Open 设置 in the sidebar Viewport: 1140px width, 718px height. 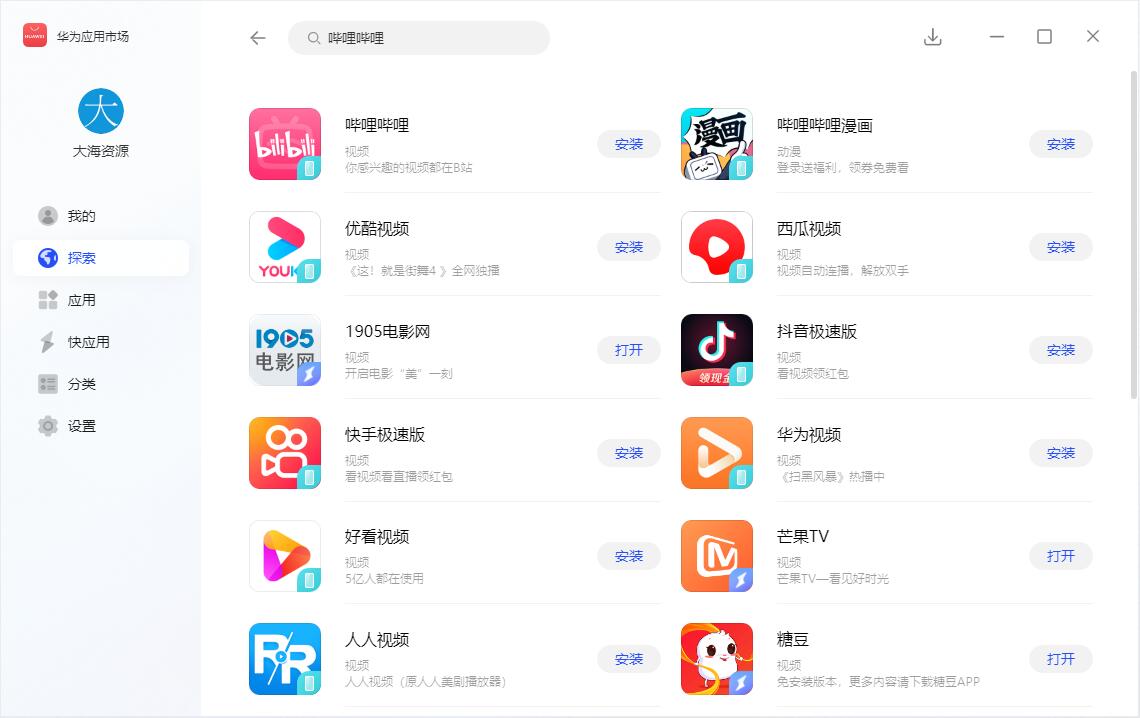[x=82, y=426]
